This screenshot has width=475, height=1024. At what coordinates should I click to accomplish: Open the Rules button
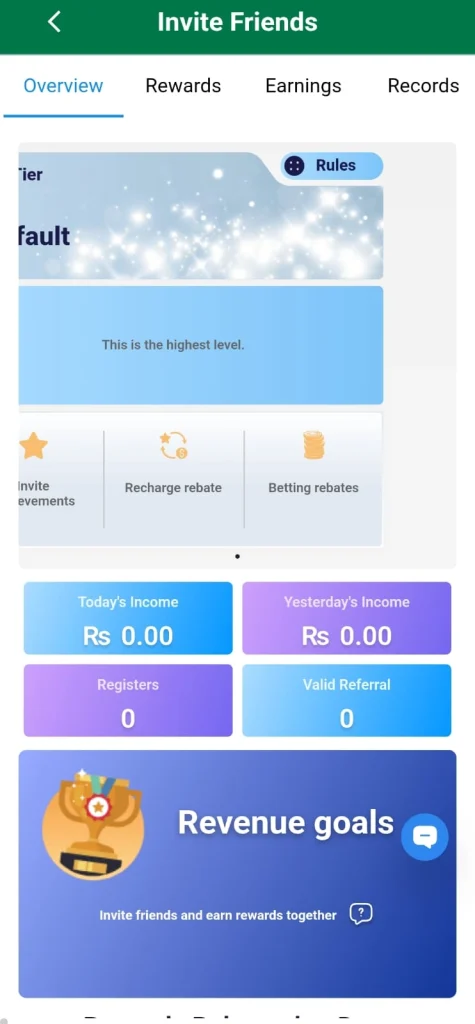pyautogui.click(x=332, y=166)
